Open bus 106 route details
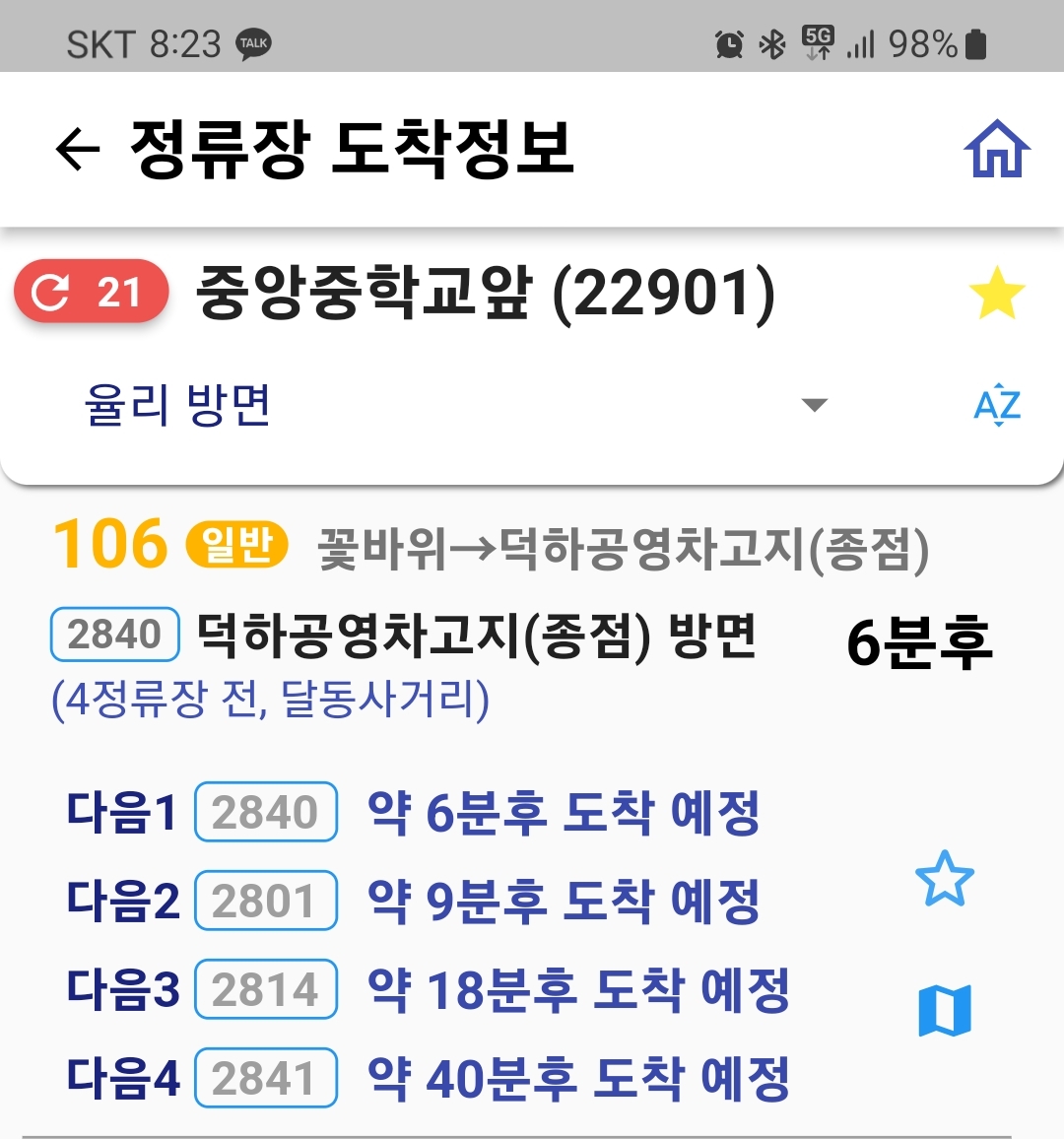 pos(110,544)
